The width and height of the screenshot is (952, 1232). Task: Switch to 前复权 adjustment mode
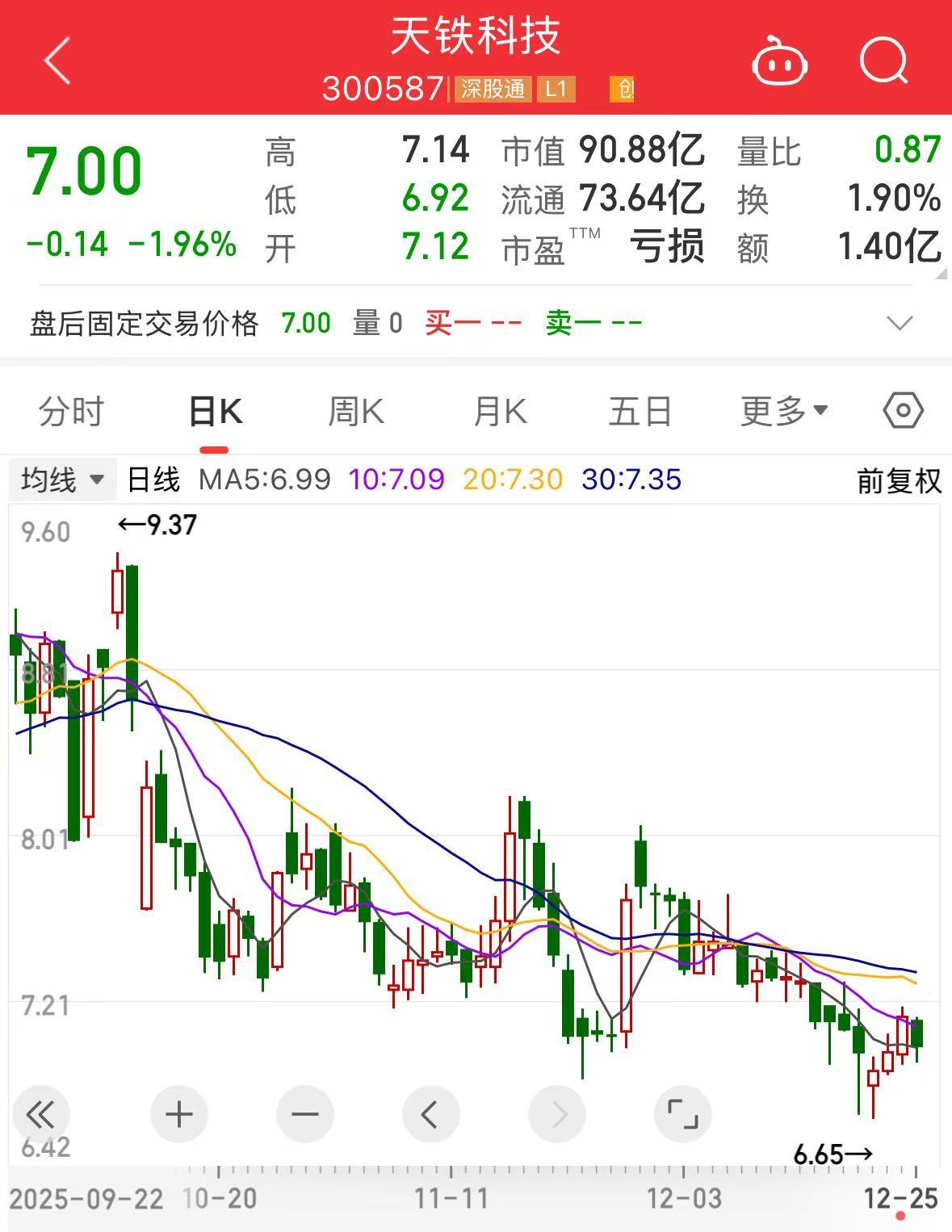coord(899,480)
